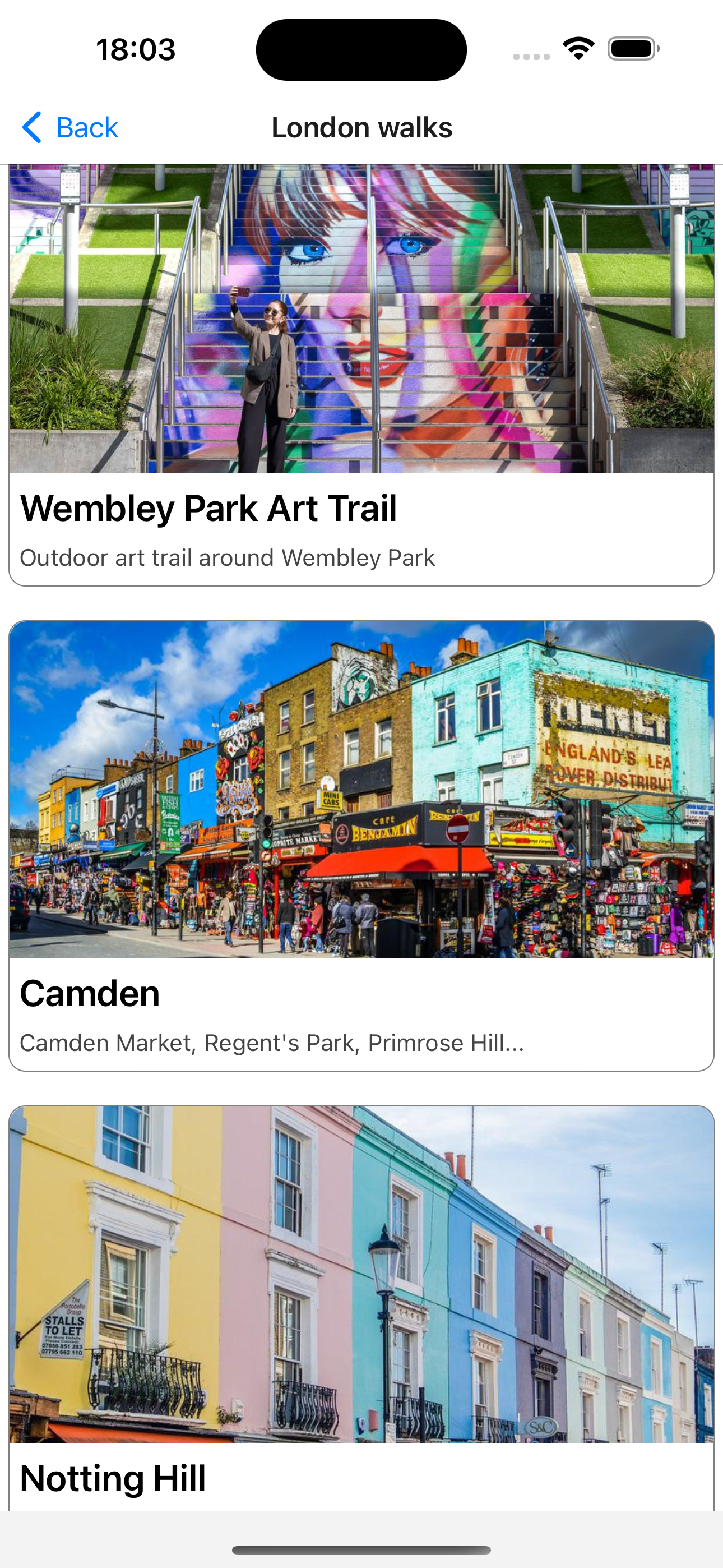Tap the cellular signal dots icon
This screenshot has width=723, height=1568.
click(x=531, y=56)
